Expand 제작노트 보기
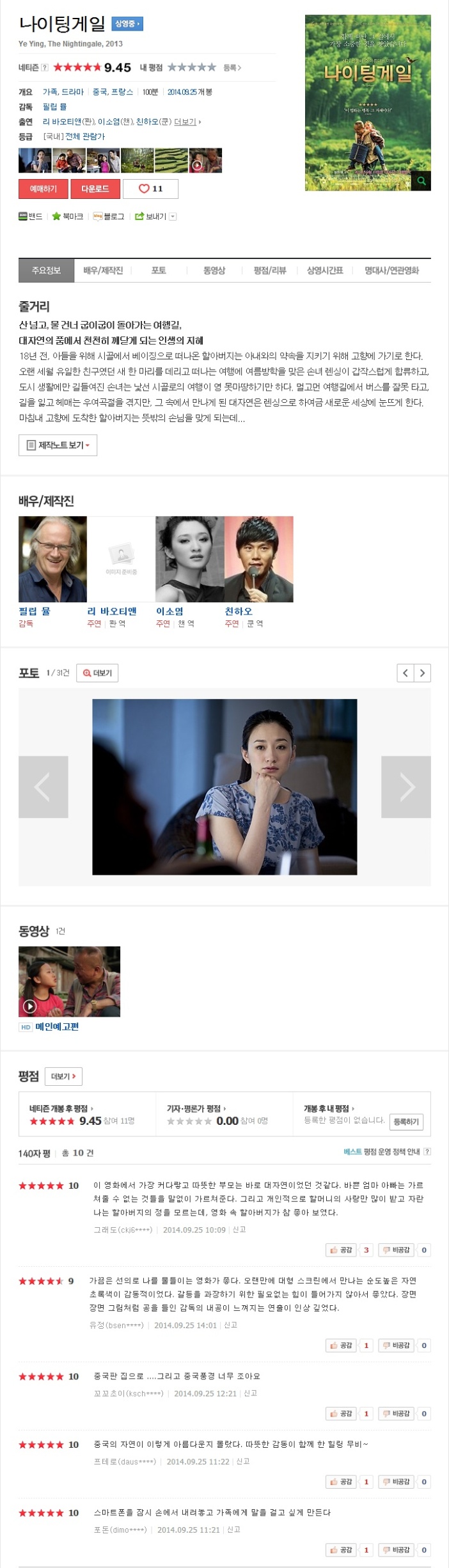449x1568 pixels. pyautogui.click(x=58, y=445)
